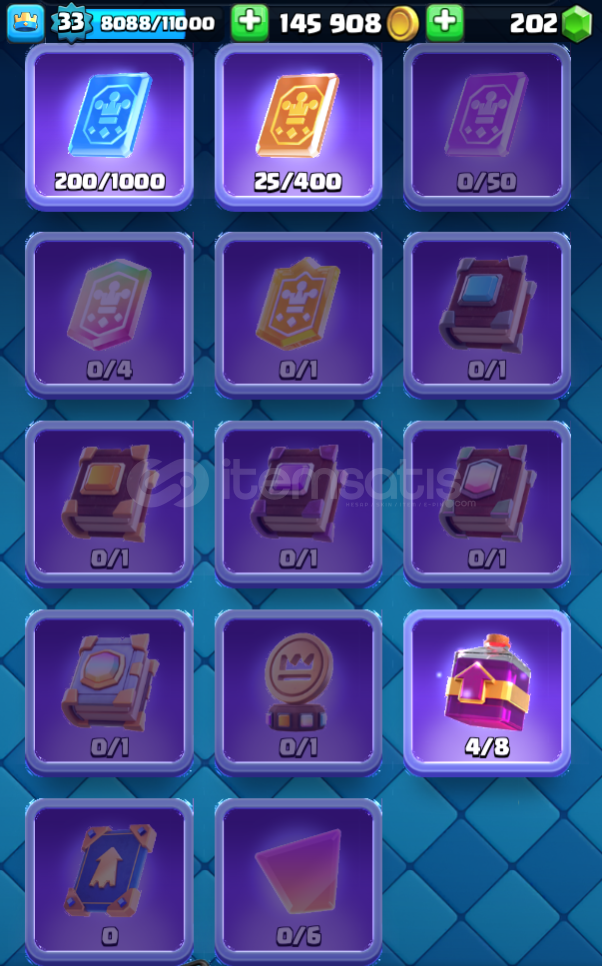This screenshot has width=602, height=966.
Task: Tap the plus button next to experience bar
Action: pos(250,23)
